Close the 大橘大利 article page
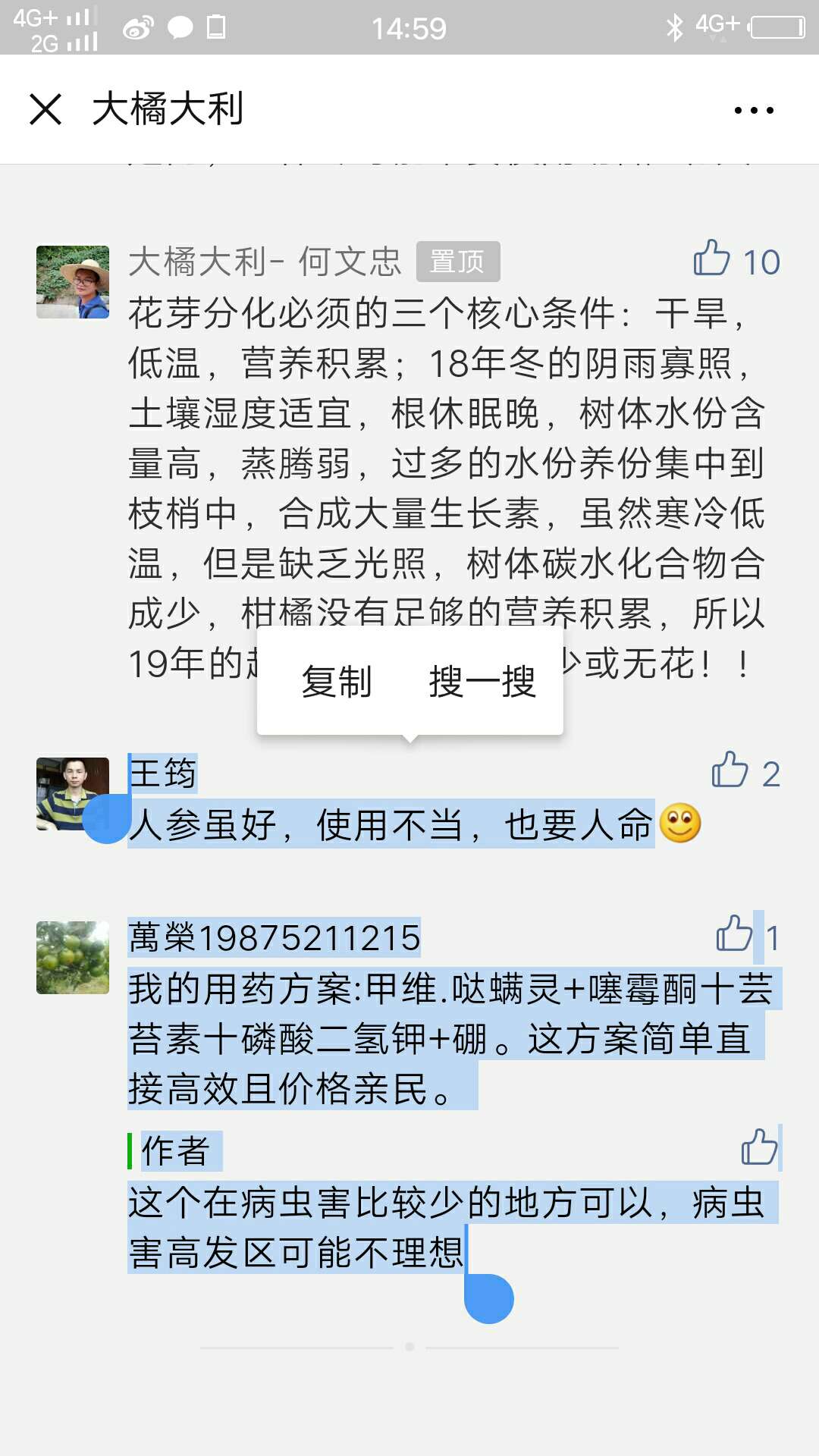Image resolution: width=819 pixels, height=1456 pixels. pos(45,109)
